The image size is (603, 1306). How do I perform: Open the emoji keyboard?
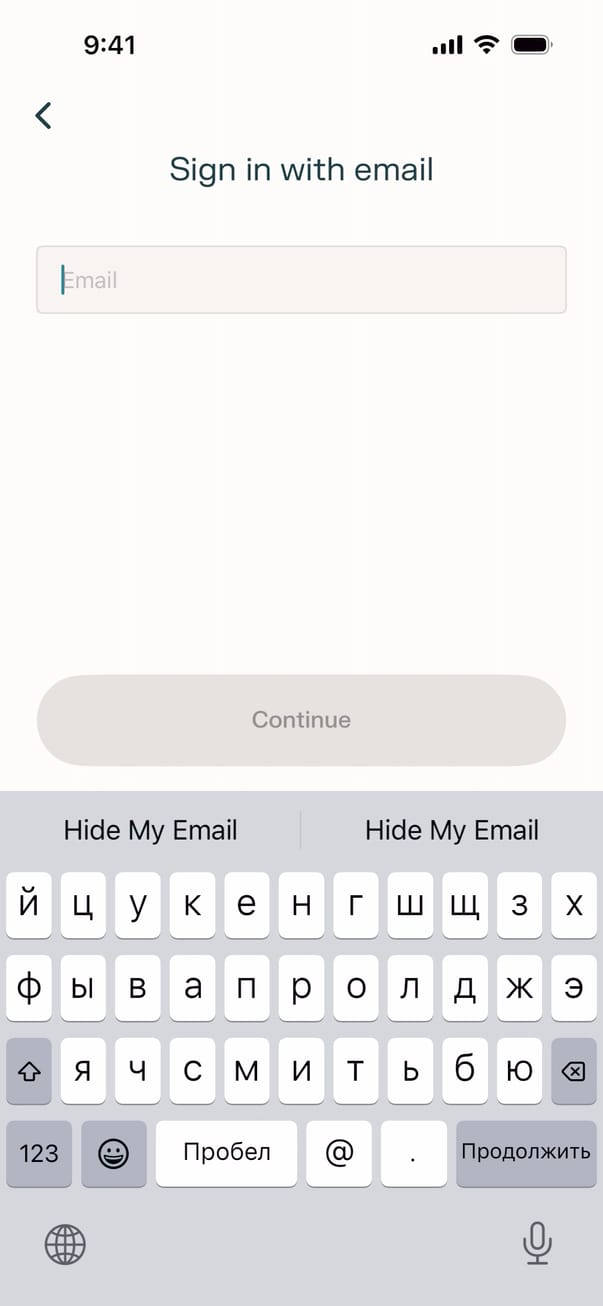click(114, 1153)
